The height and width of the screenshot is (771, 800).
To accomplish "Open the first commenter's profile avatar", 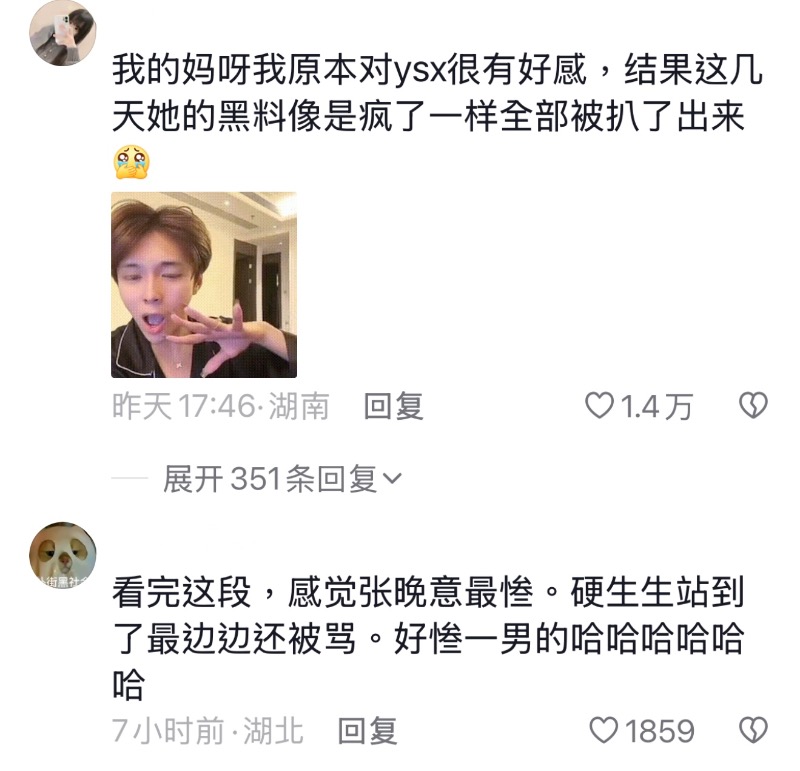I will click(x=62, y=32).
